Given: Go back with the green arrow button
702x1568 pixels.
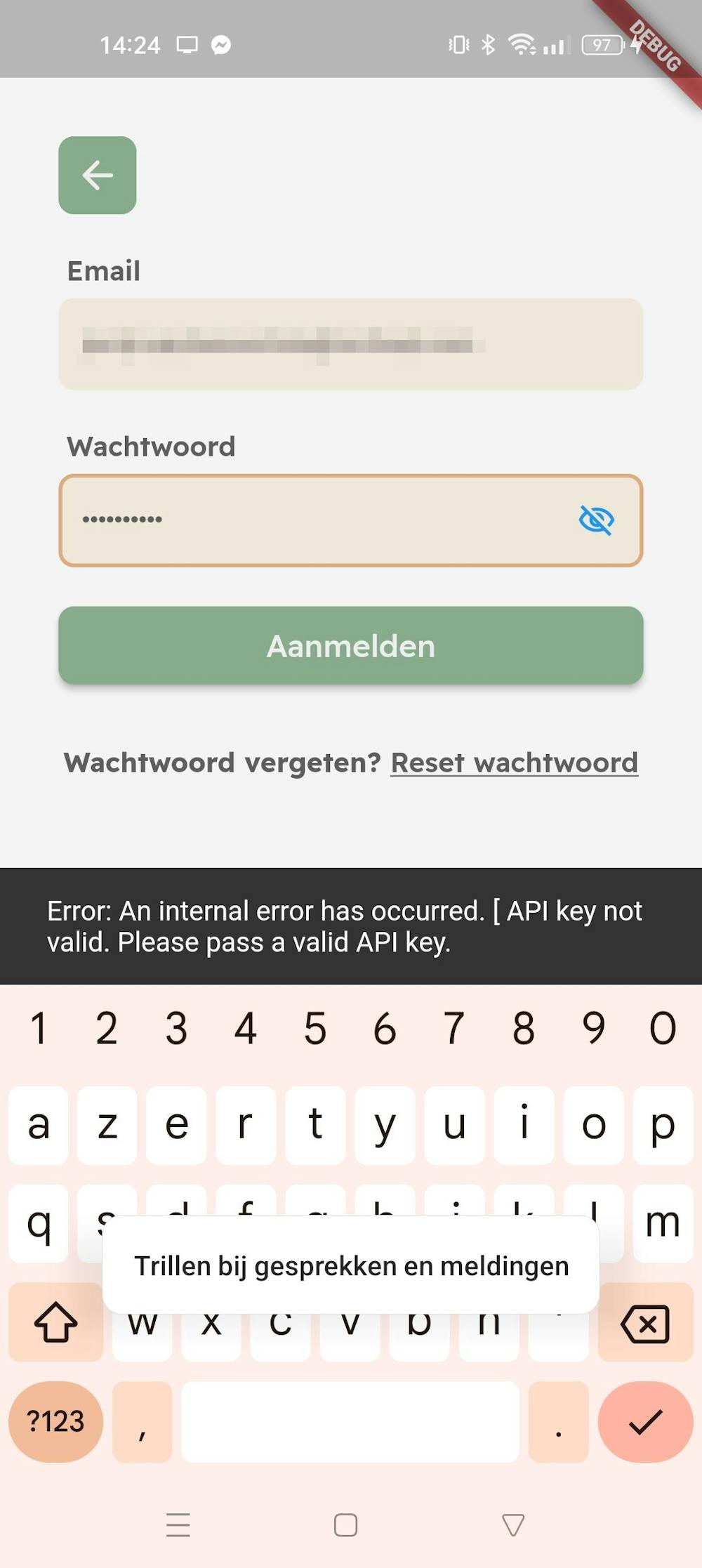Looking at the screenshot, I should tap(98, 176).
